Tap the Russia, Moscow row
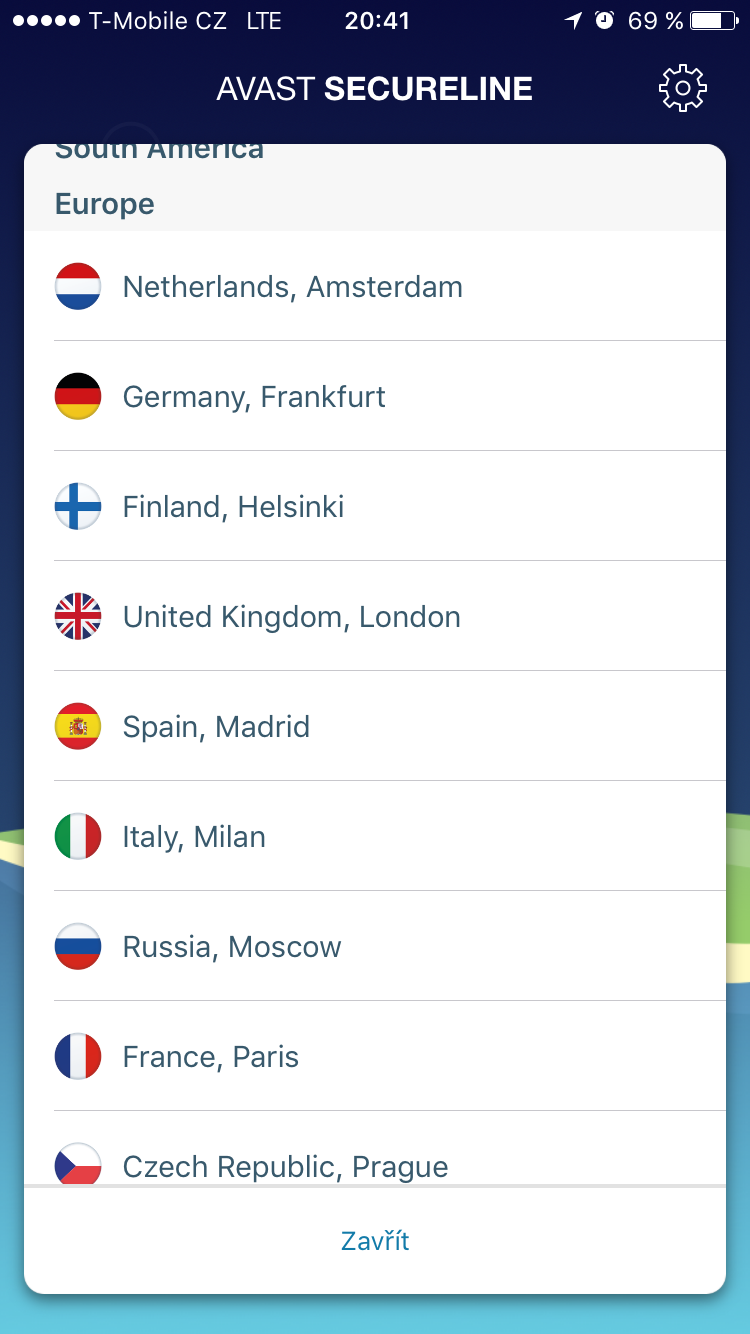 (232, 947)
